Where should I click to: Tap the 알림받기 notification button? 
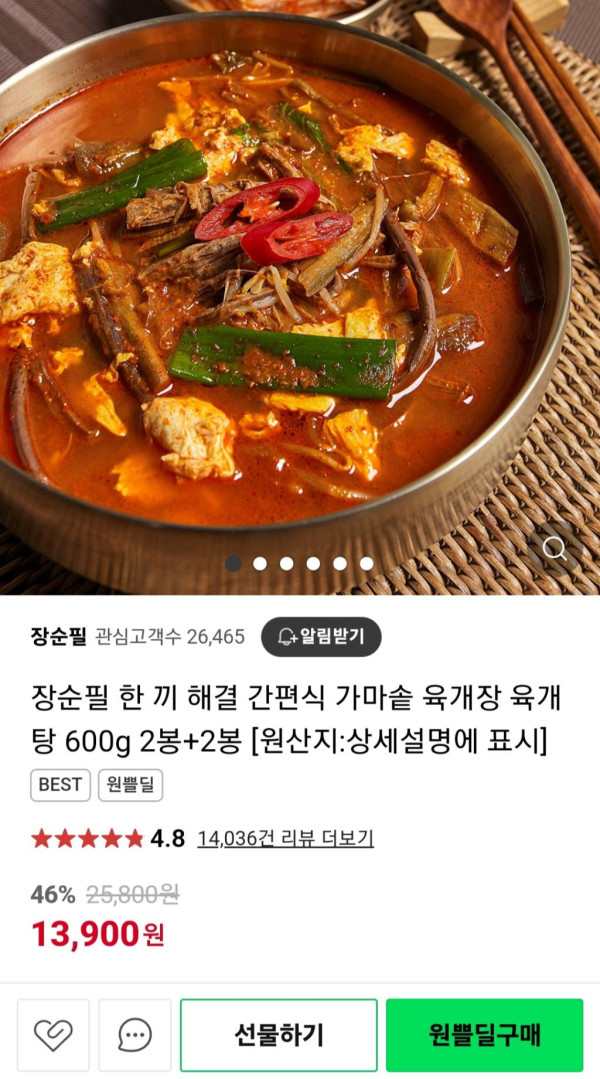(321, 636)
